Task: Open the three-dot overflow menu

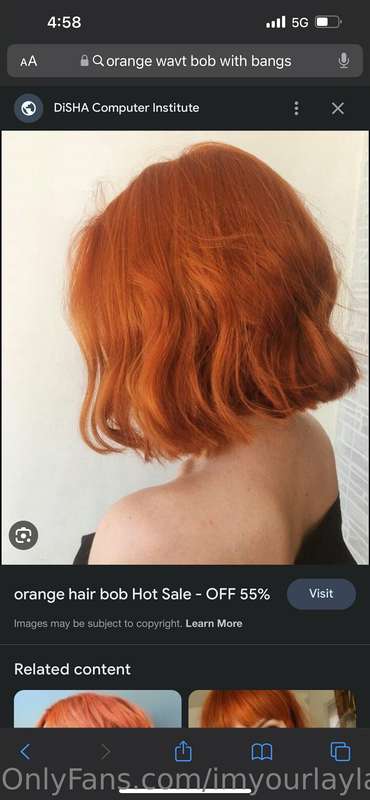Action: 296,108
